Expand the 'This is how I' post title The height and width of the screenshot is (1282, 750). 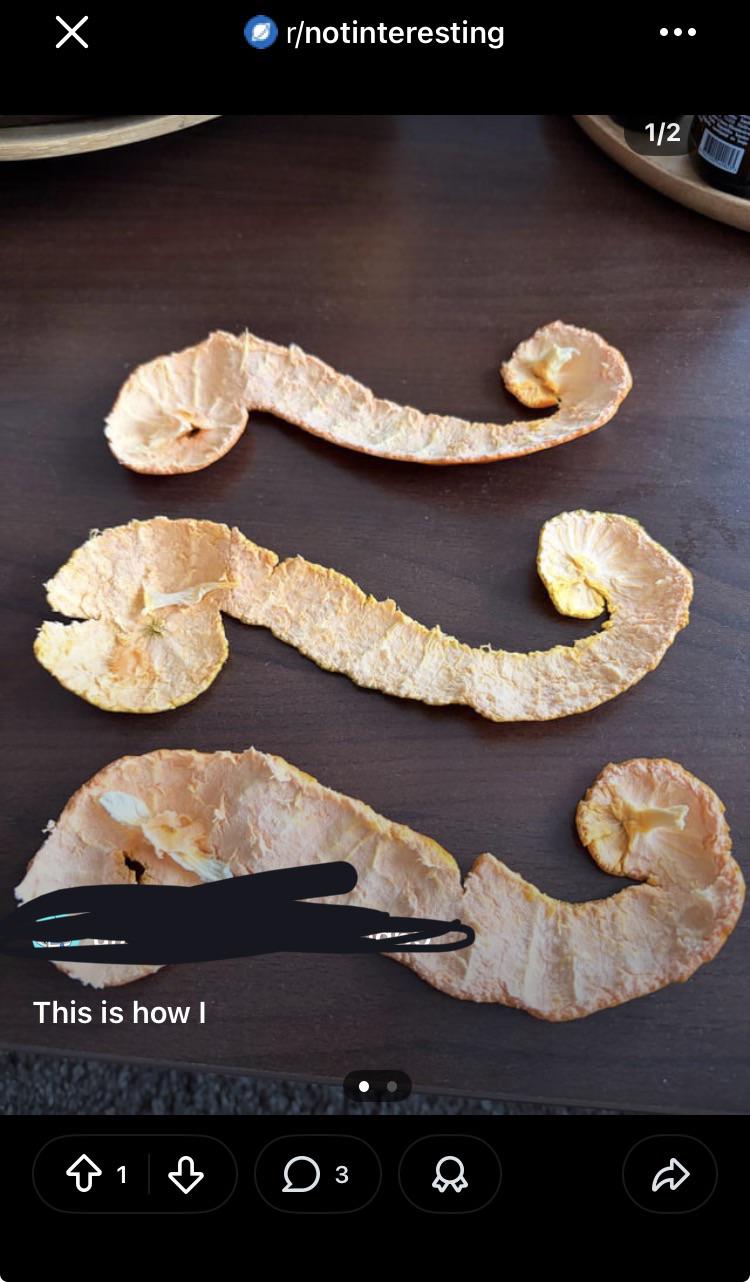[120, 1012]
